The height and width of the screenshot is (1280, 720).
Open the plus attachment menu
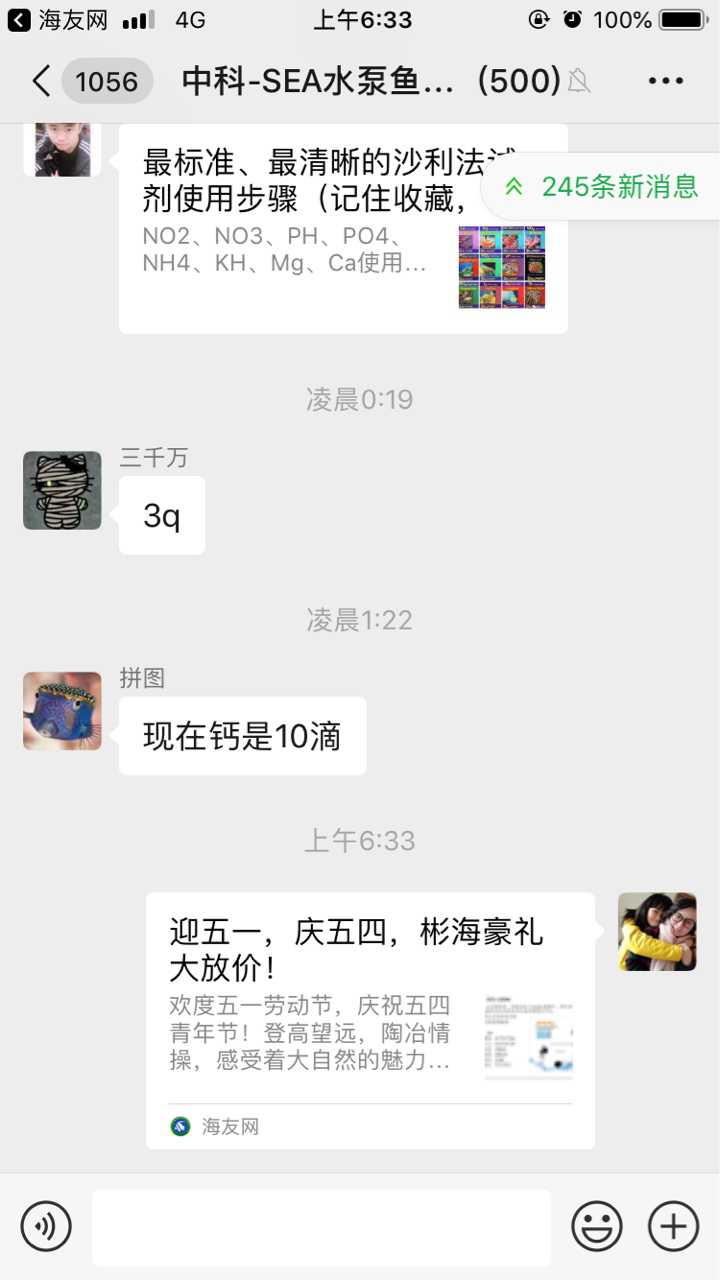click(x=674, y=1226)
